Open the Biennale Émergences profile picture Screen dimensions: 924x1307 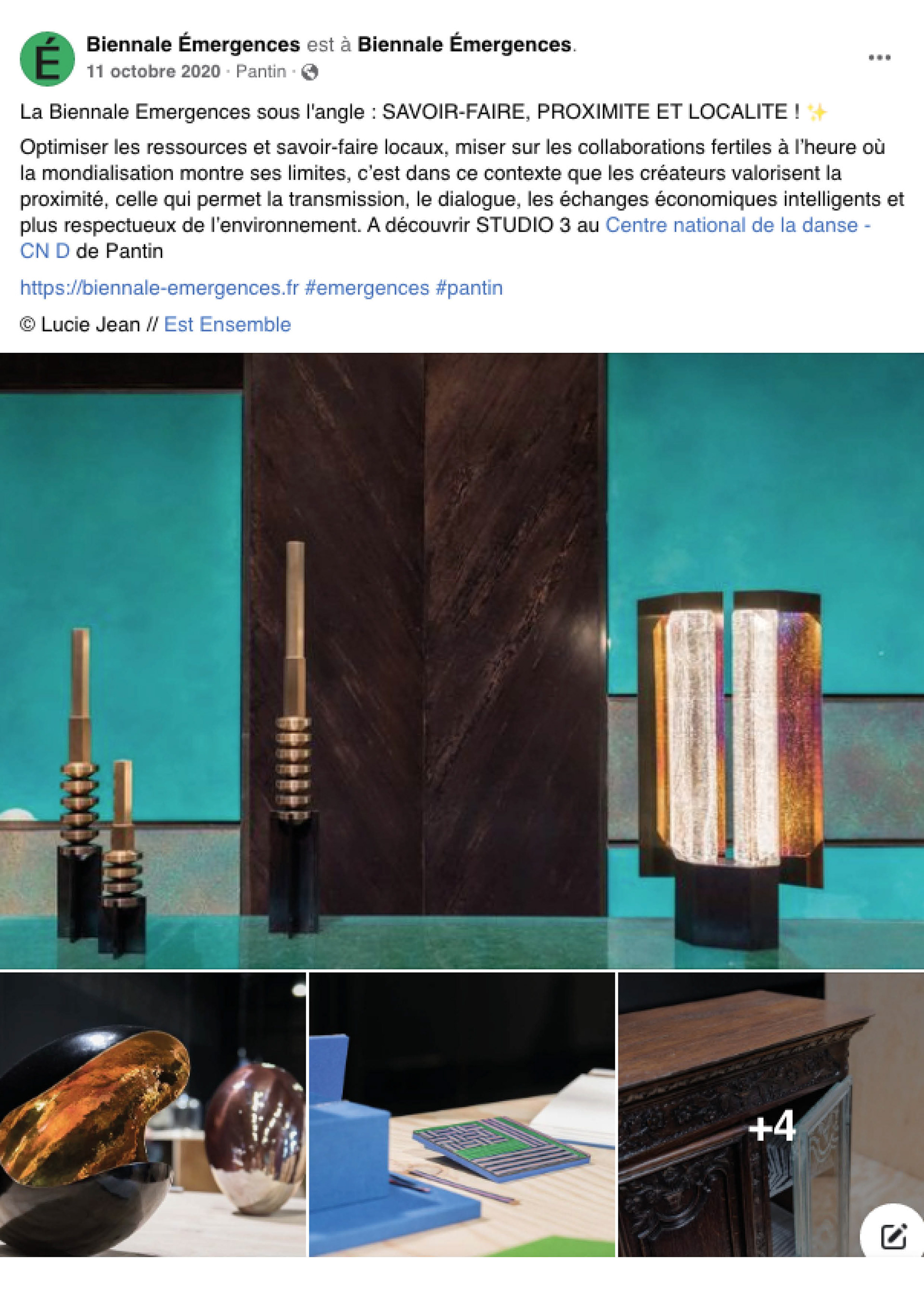47,59
